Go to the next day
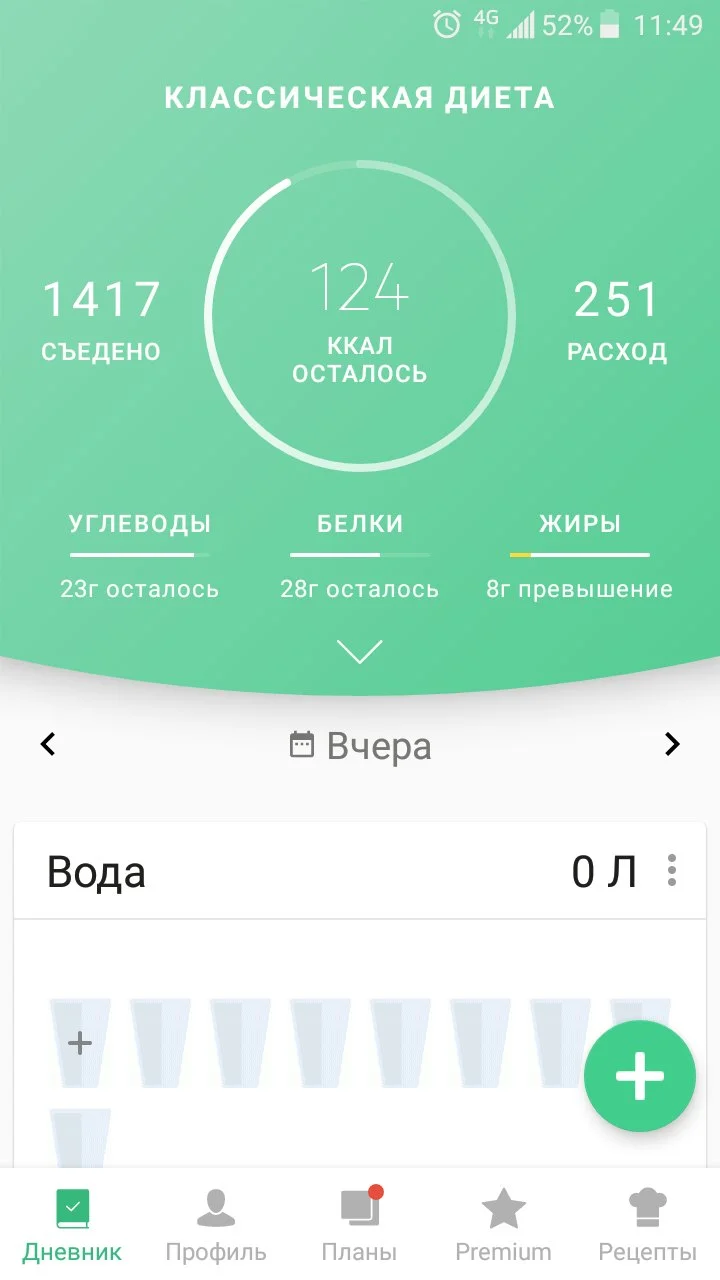This screenshot has width=720, height=1280. click(672, 745)
